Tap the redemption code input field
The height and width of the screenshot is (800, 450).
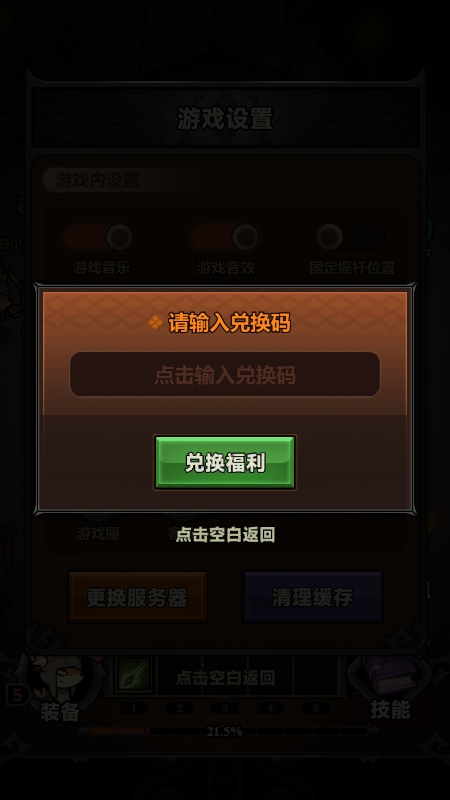click(225, 374)
